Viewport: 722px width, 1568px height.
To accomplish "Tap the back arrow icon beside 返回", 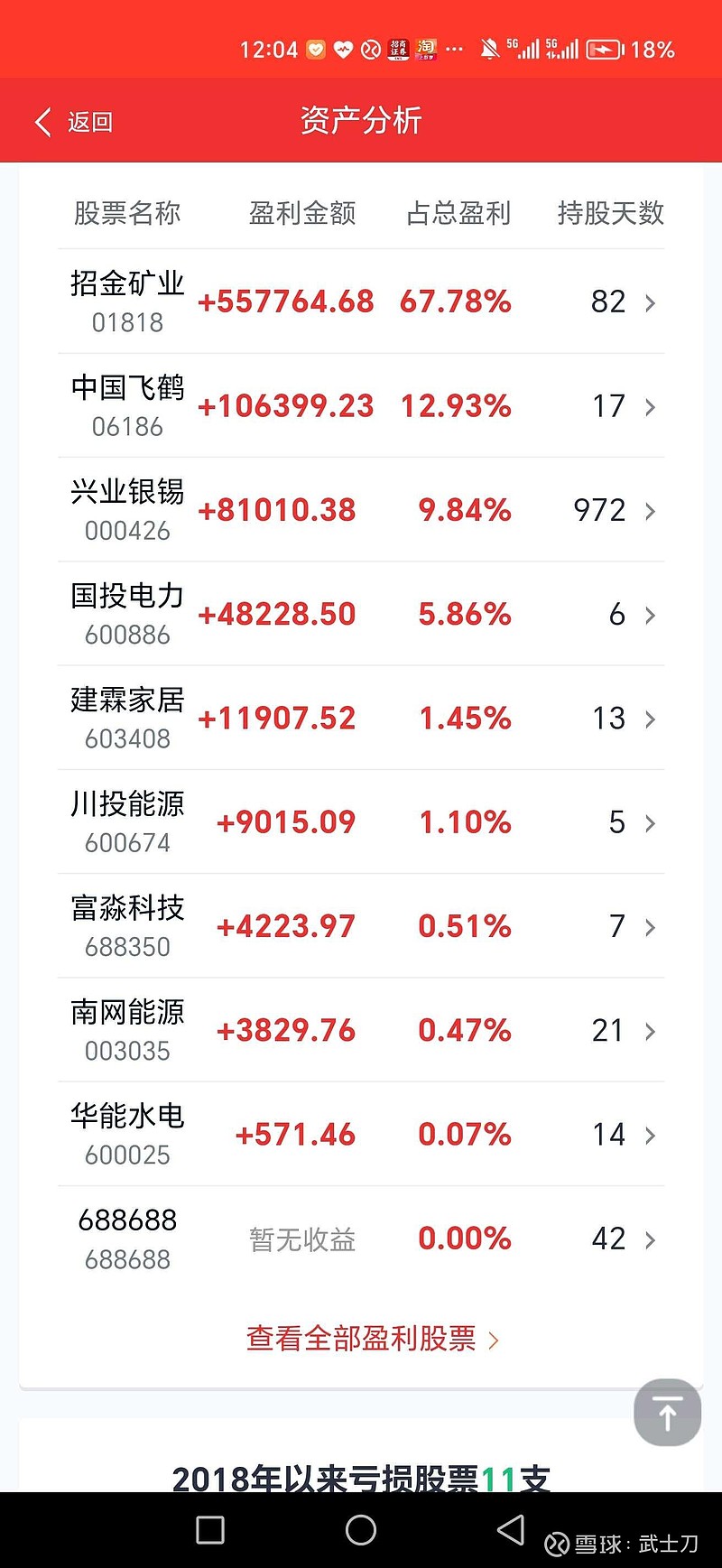I will click(x=42, y=121).
